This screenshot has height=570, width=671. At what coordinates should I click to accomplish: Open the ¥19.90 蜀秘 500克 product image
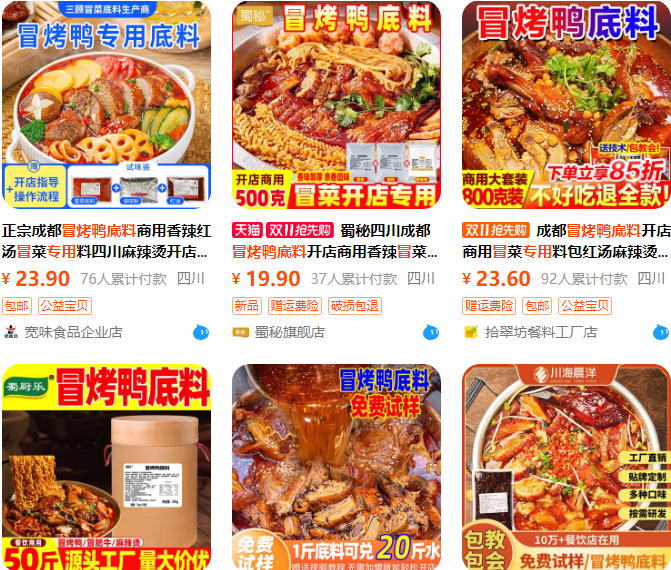(336, 105)
